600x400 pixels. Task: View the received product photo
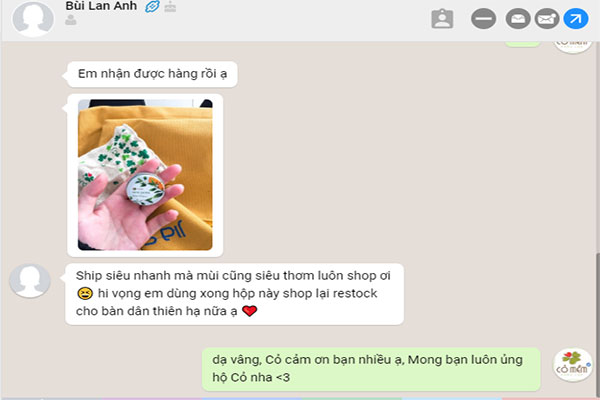pos(145,174)
